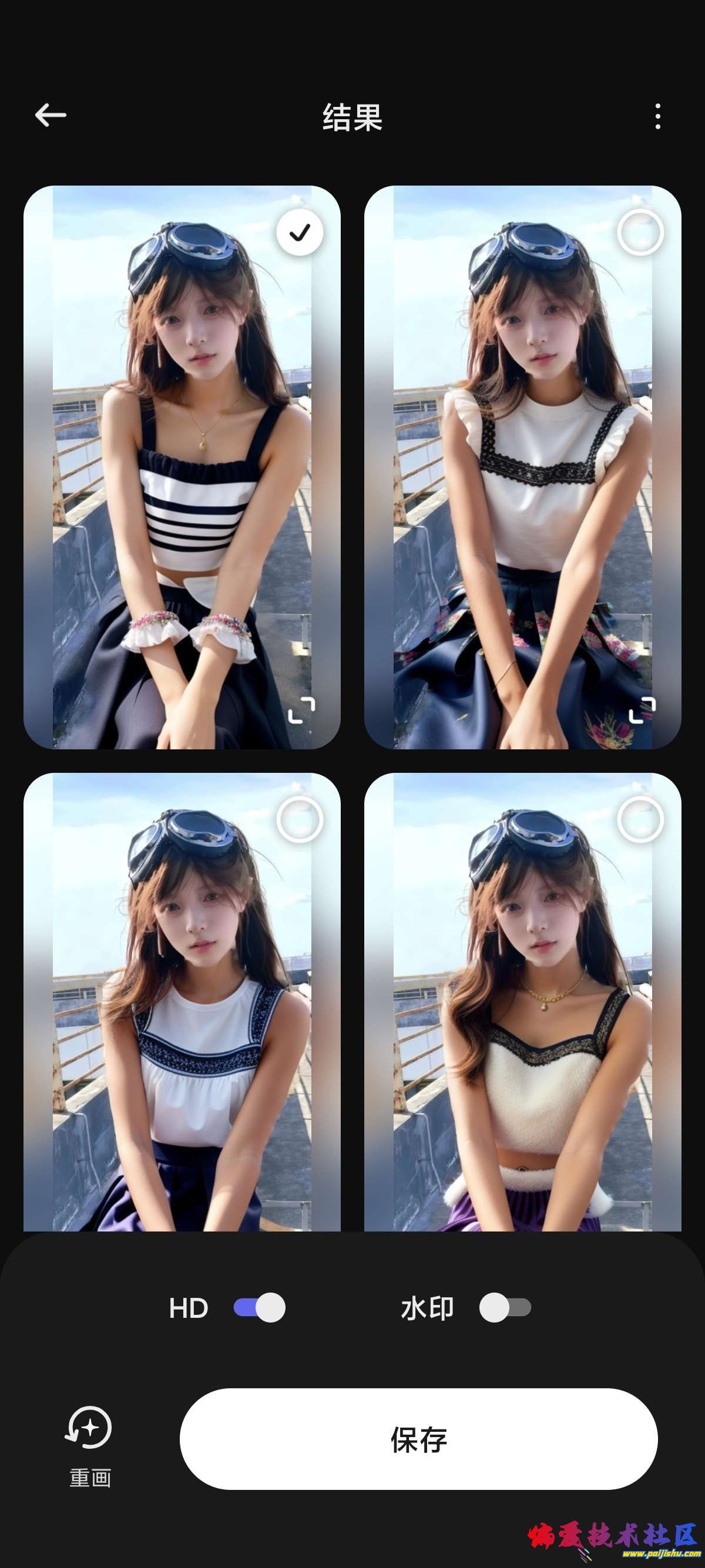Save with the 保存 button
The width and height of the screenshot is (705, 1568).
point(418,1439)
